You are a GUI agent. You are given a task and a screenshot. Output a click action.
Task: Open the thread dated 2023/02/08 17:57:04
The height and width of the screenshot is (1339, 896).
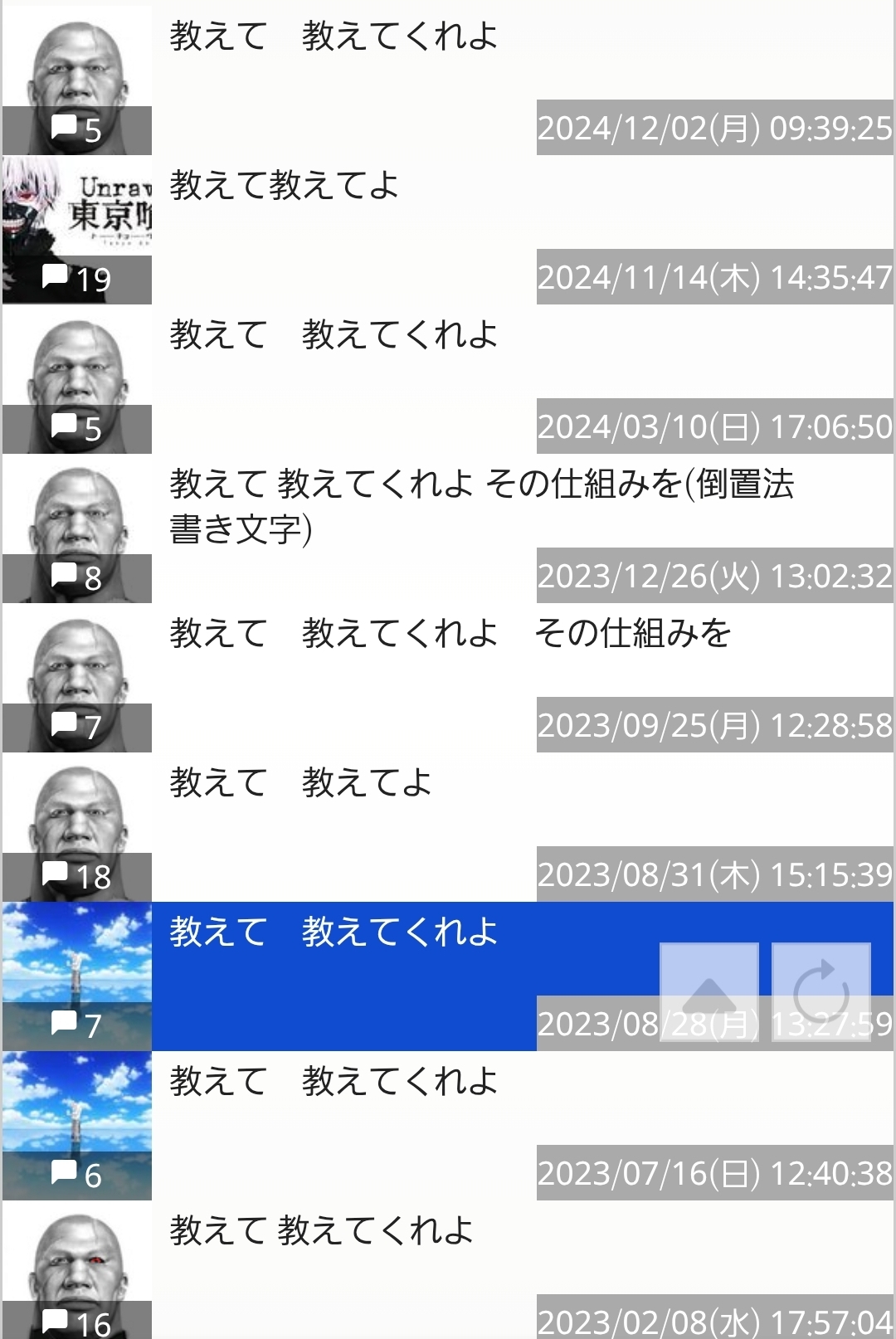click(x=448, y=1269)
